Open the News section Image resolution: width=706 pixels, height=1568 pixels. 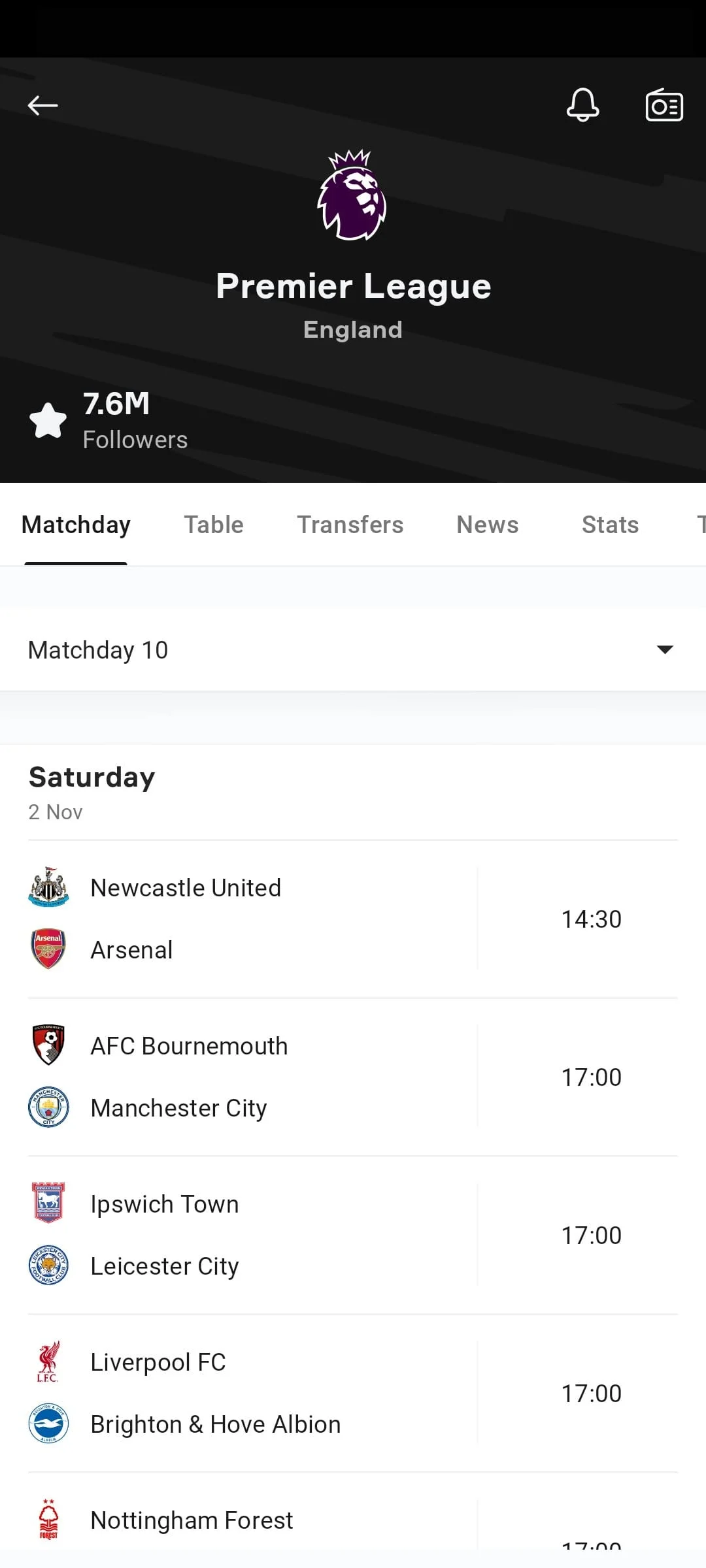(x=486, y=524)
